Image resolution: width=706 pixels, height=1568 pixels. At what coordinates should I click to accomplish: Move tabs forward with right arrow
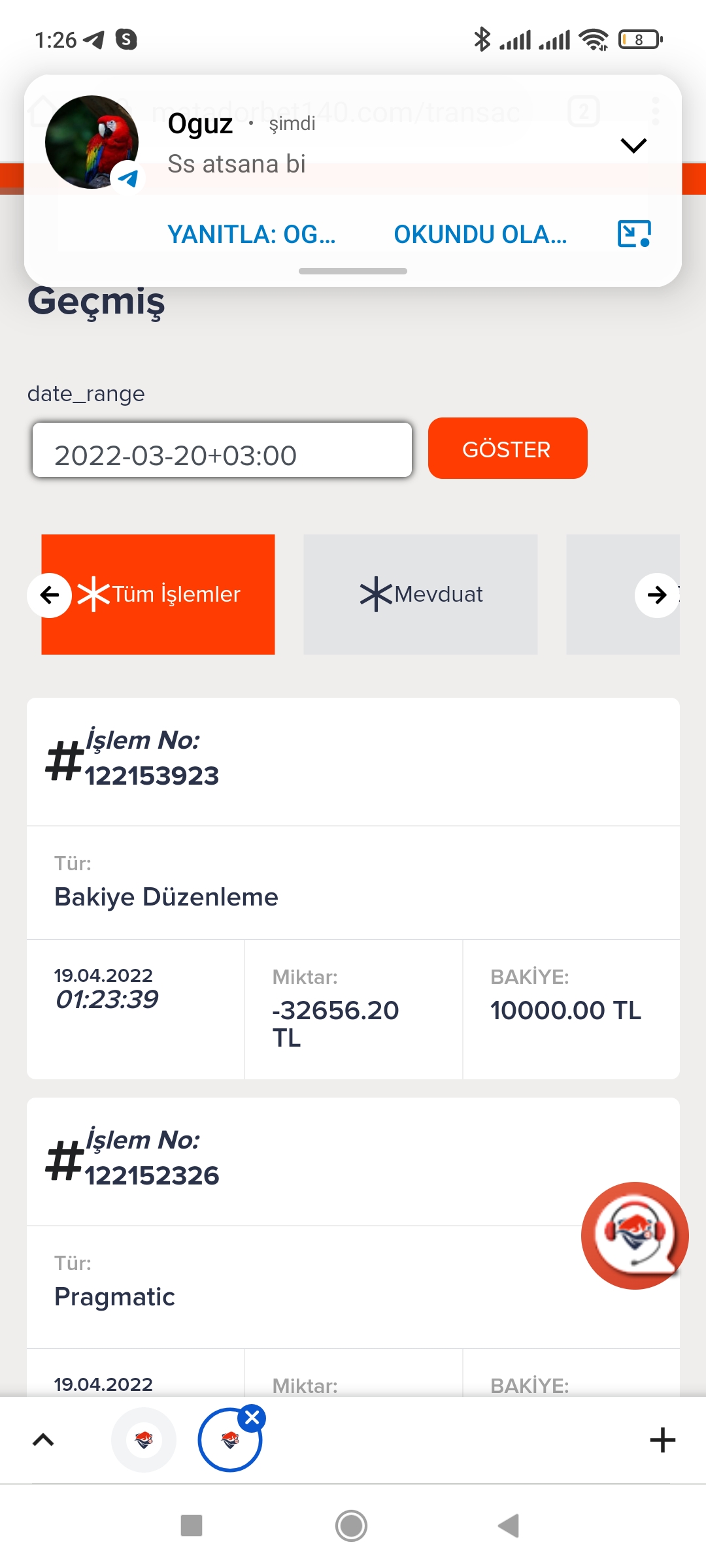657,595
